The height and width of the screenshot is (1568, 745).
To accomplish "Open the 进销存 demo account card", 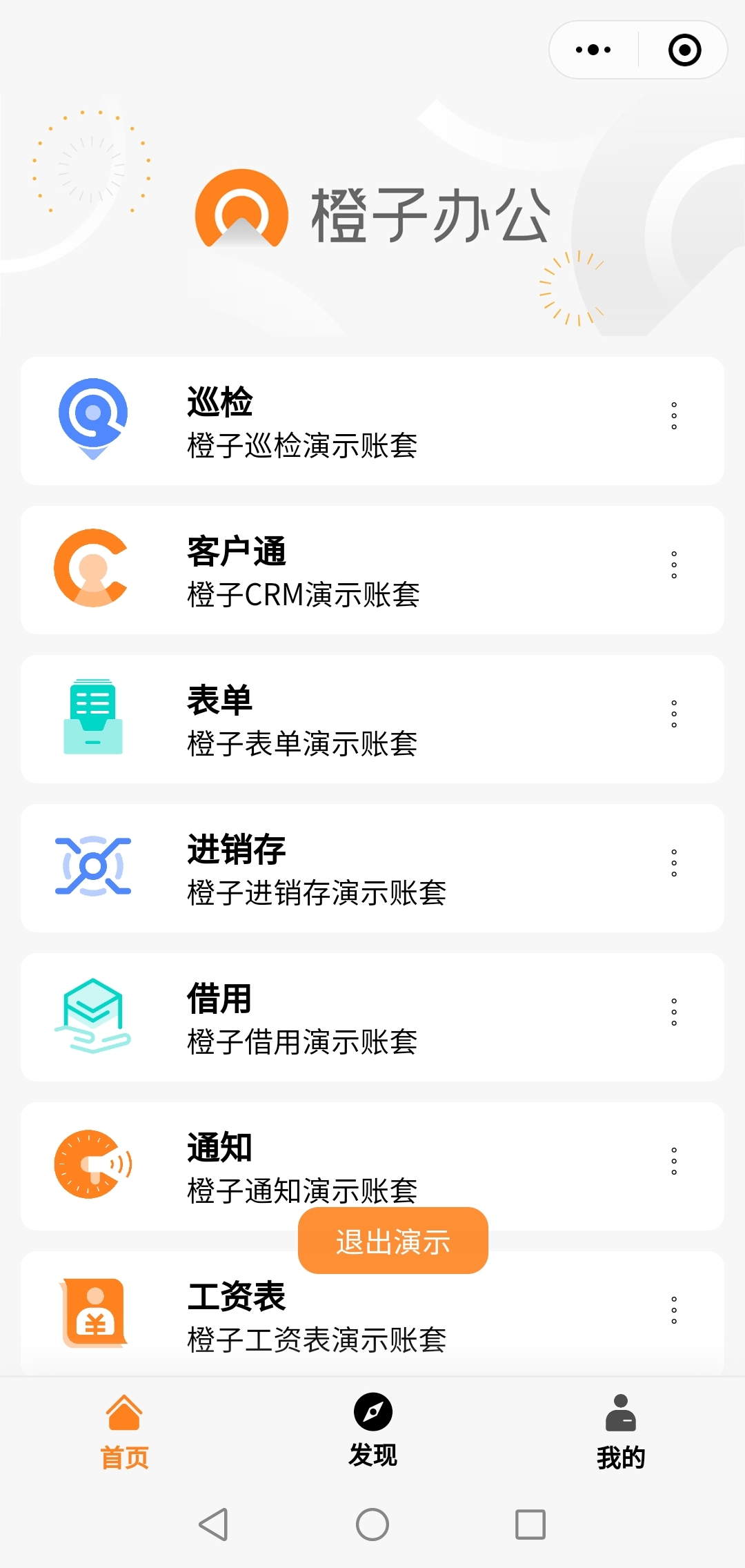I will pyautogui.click(x=345, y=868).
